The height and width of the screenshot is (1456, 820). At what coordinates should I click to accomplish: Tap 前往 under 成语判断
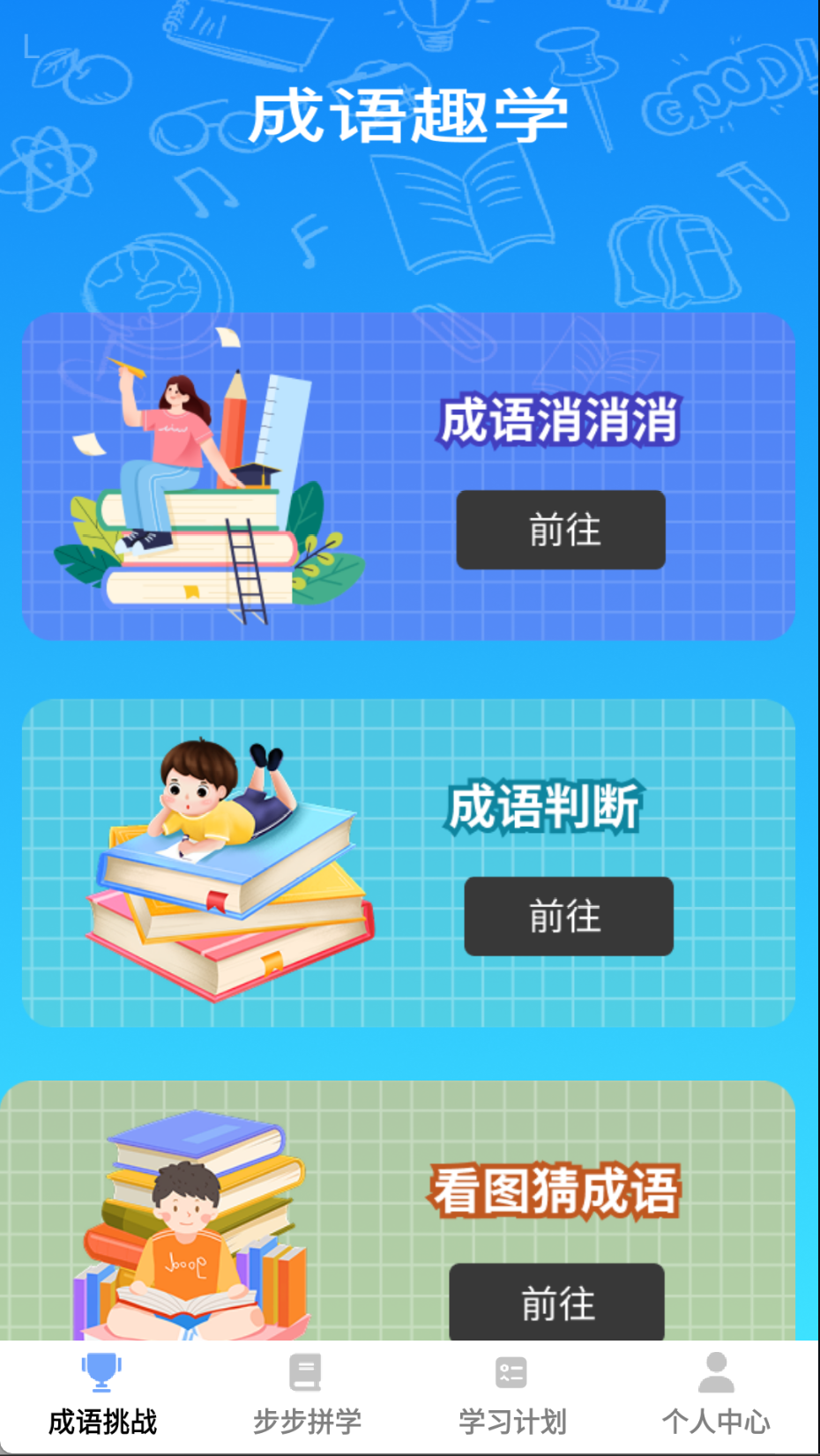pyautogui.click(x=569, y=916)
